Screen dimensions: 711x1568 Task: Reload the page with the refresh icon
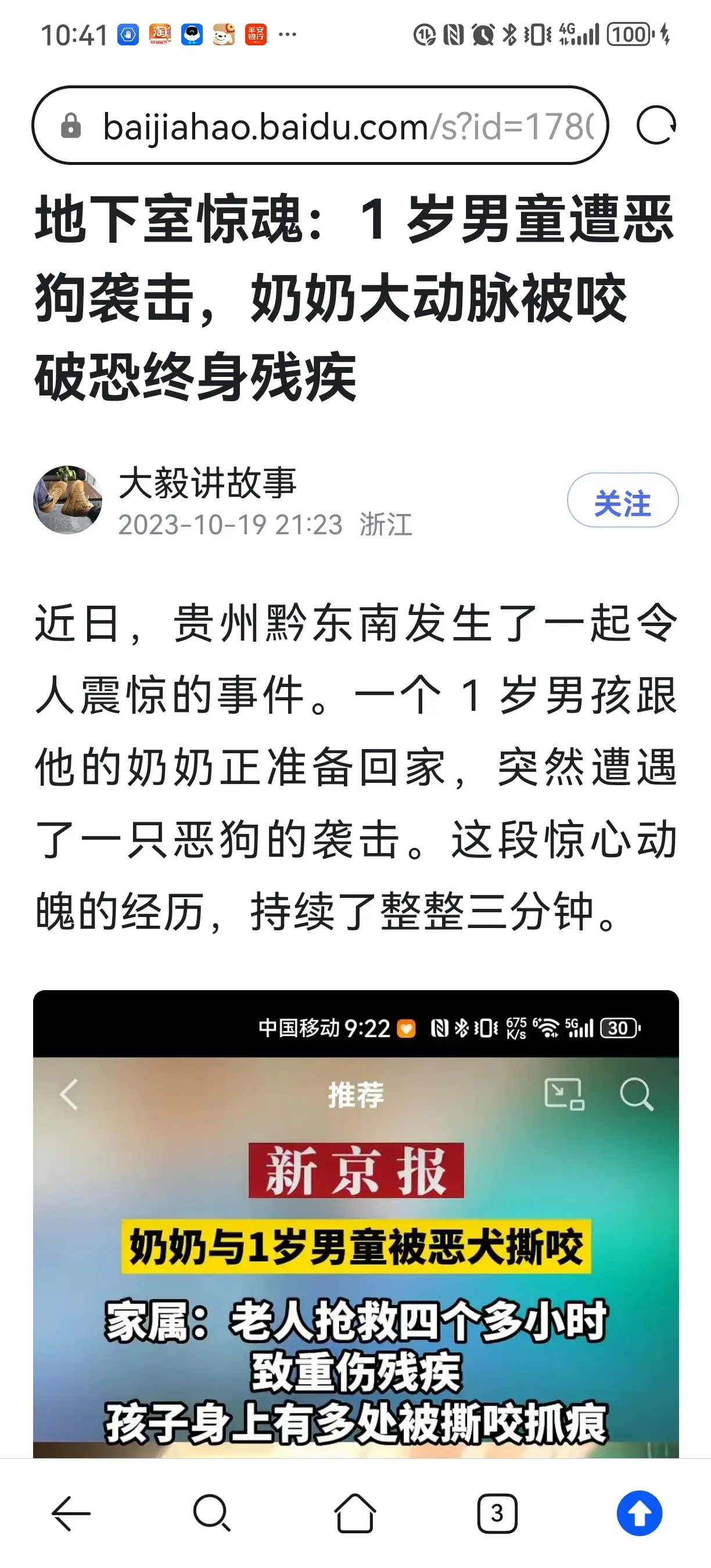tap(656, 126)
